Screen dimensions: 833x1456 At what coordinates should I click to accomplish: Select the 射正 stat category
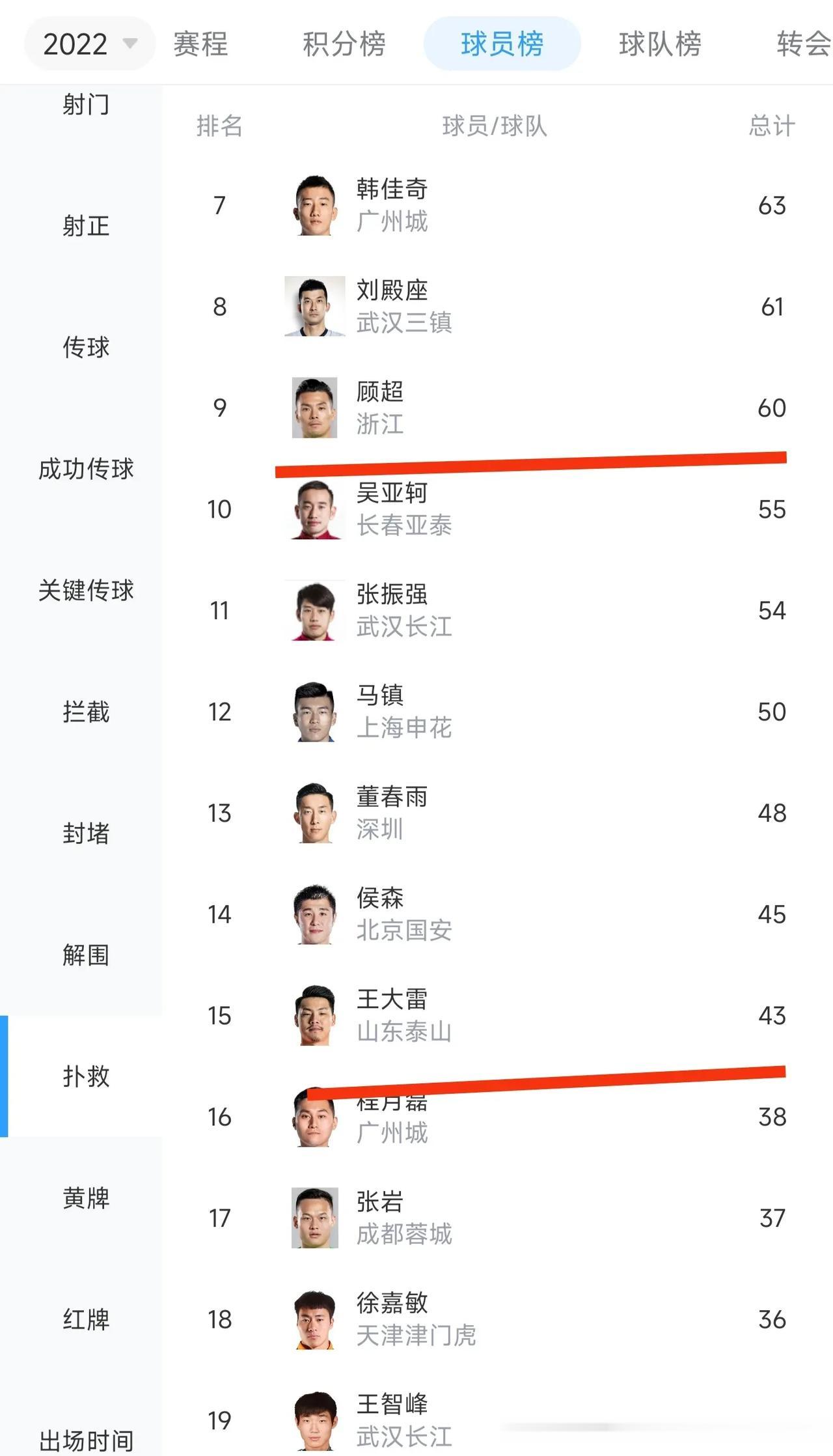pyautogui.click(x=86, y=226)
